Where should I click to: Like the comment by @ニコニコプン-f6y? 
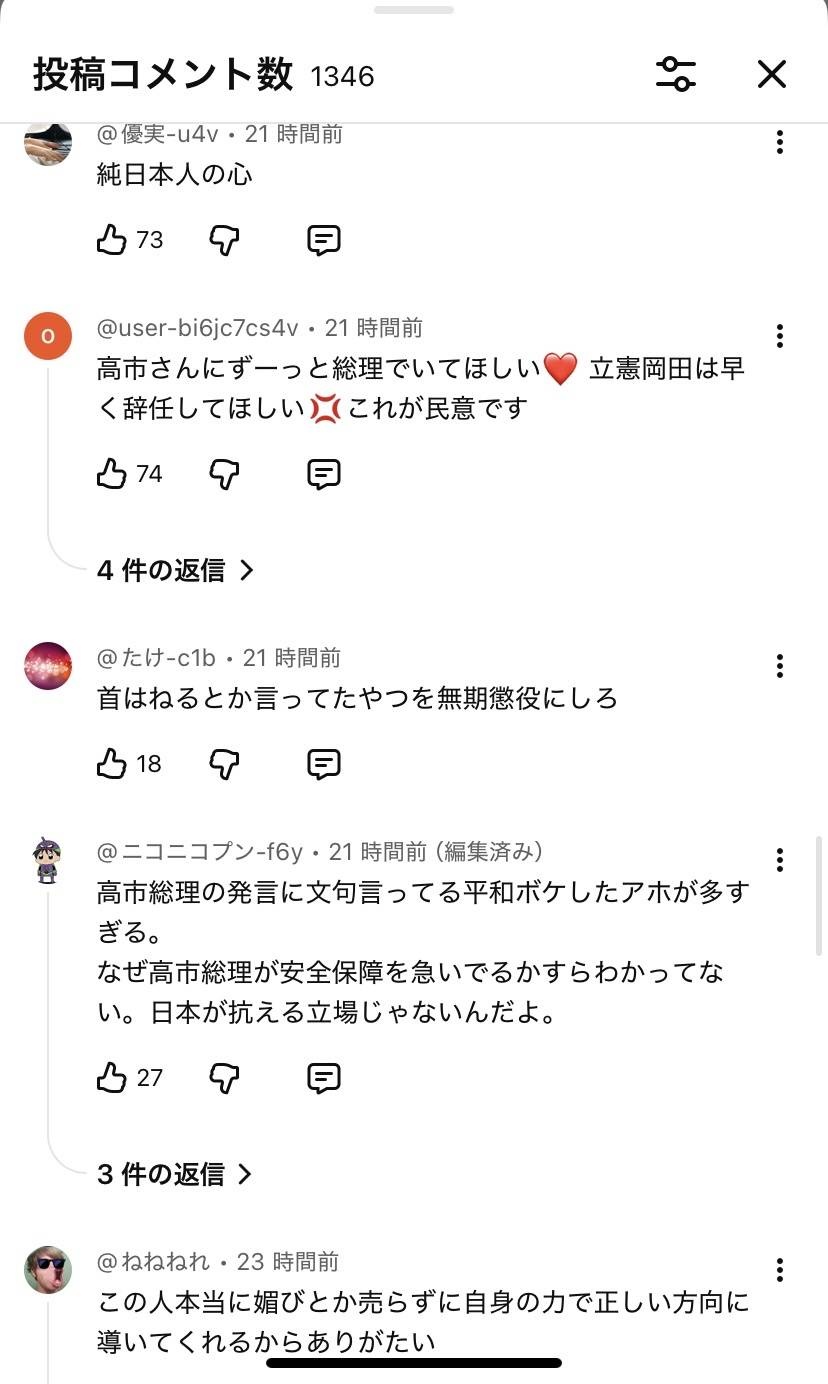(112, 1078)
